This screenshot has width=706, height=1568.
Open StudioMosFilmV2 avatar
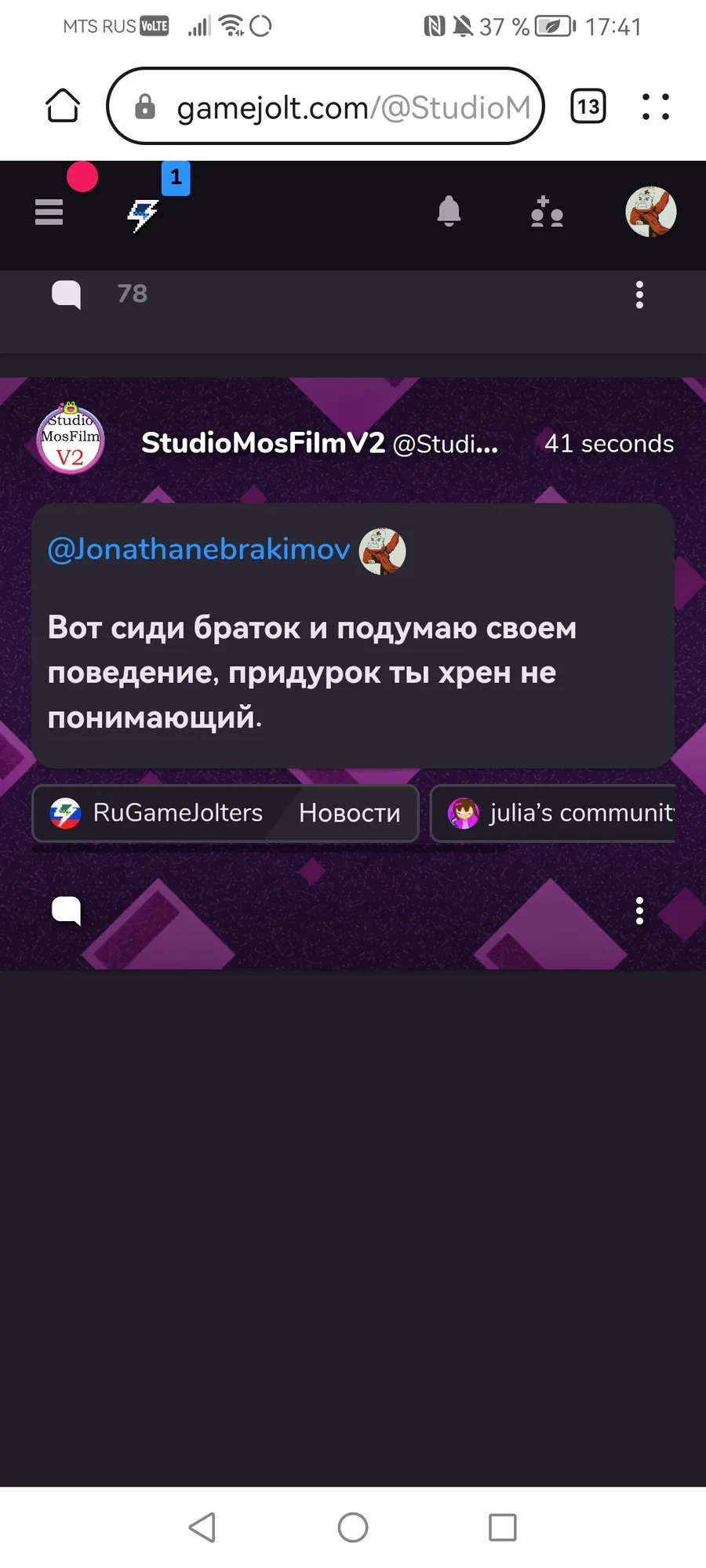(x=71, y=441)
